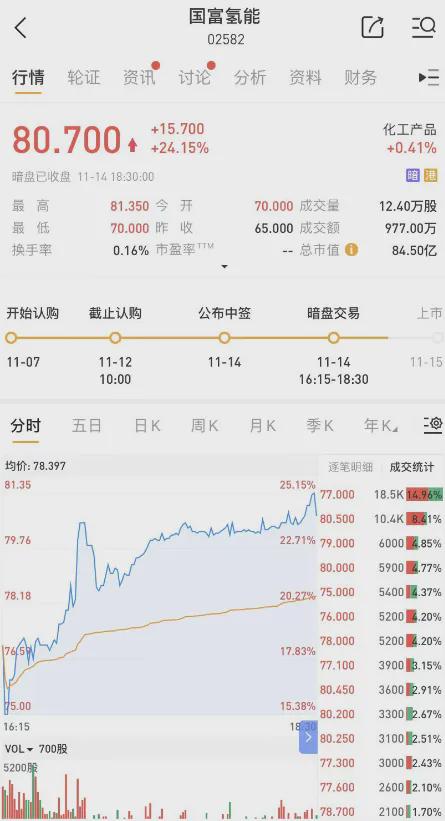
Task: Open the 资讯 tab
Action: 139,77
